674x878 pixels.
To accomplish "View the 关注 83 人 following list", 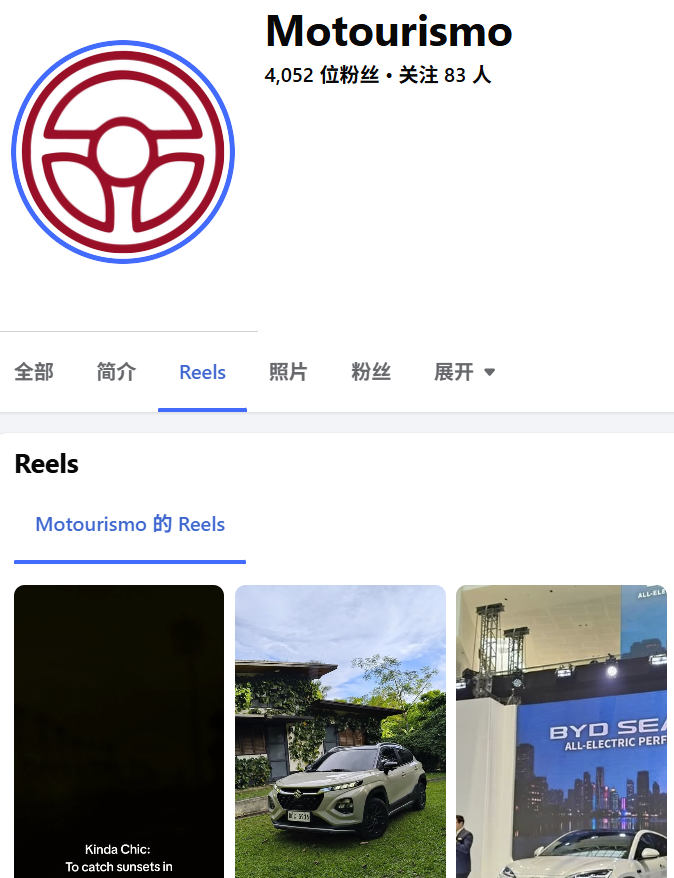I will (x=445, y=74).
